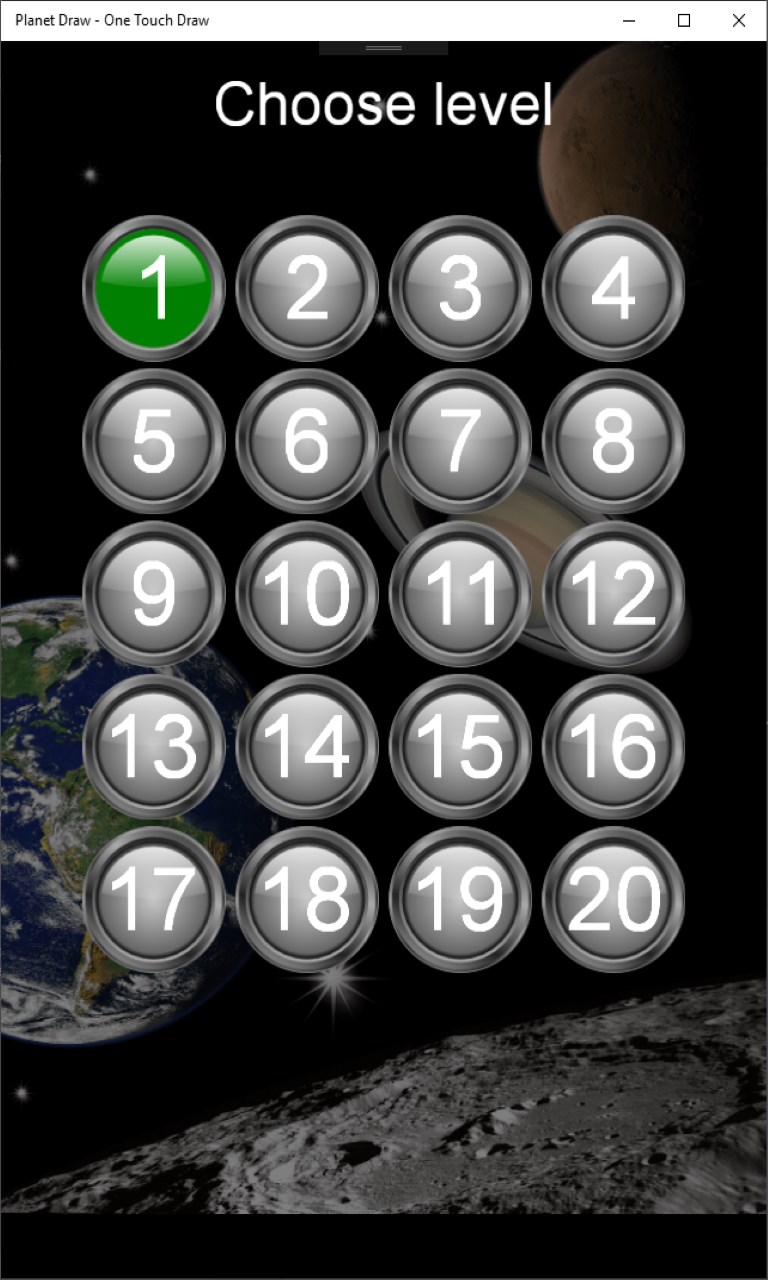Pick level 6
768x1280 pixels.
[307, 441]
